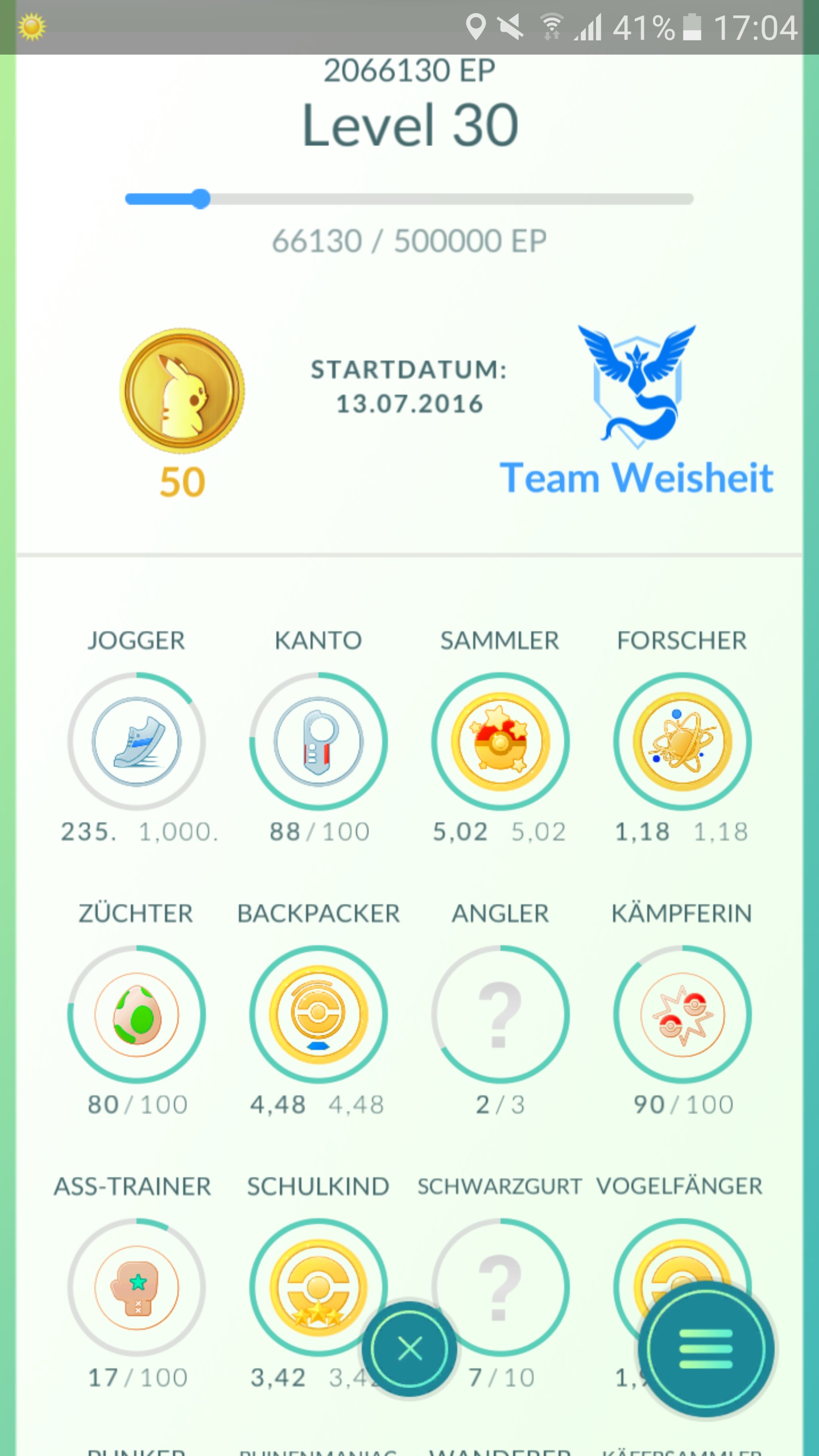Close the trainer profile screen
The width and height of the screenshot is (819, 1456).
coord(409,1349)
